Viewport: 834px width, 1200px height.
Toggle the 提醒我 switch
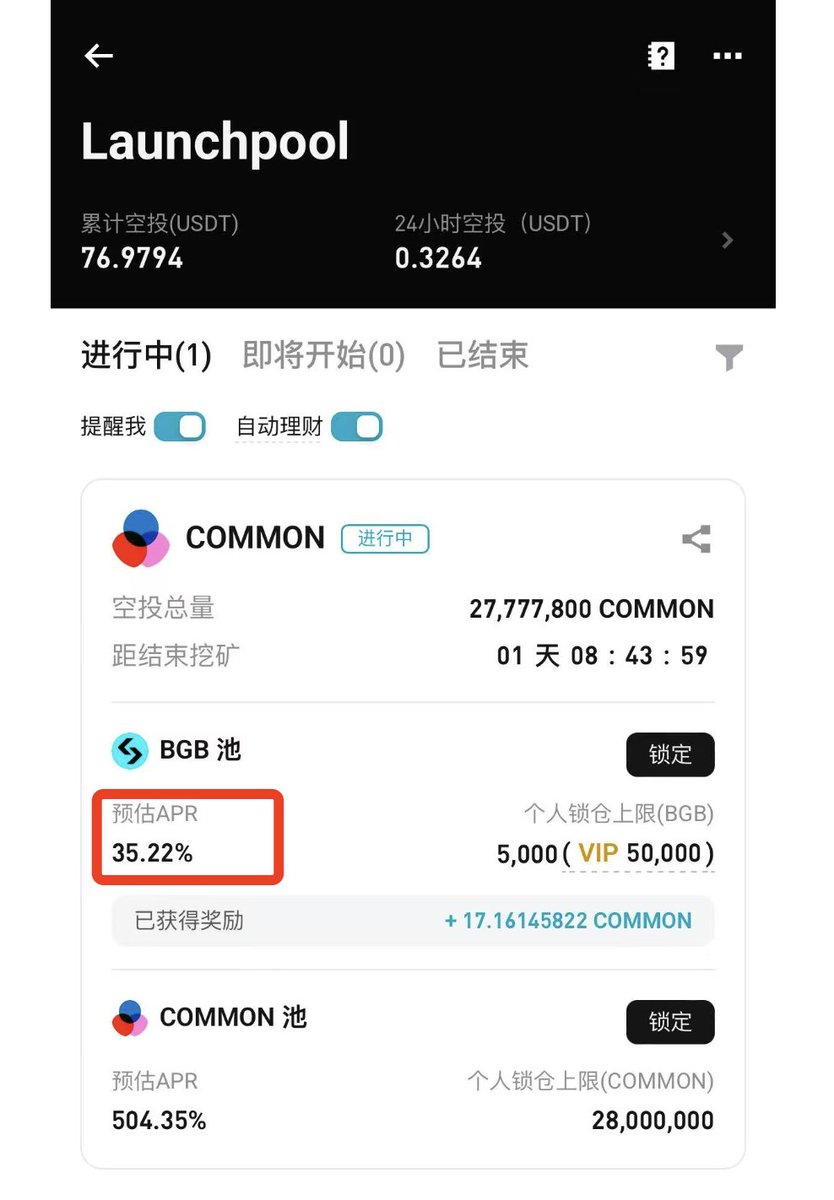180,427
